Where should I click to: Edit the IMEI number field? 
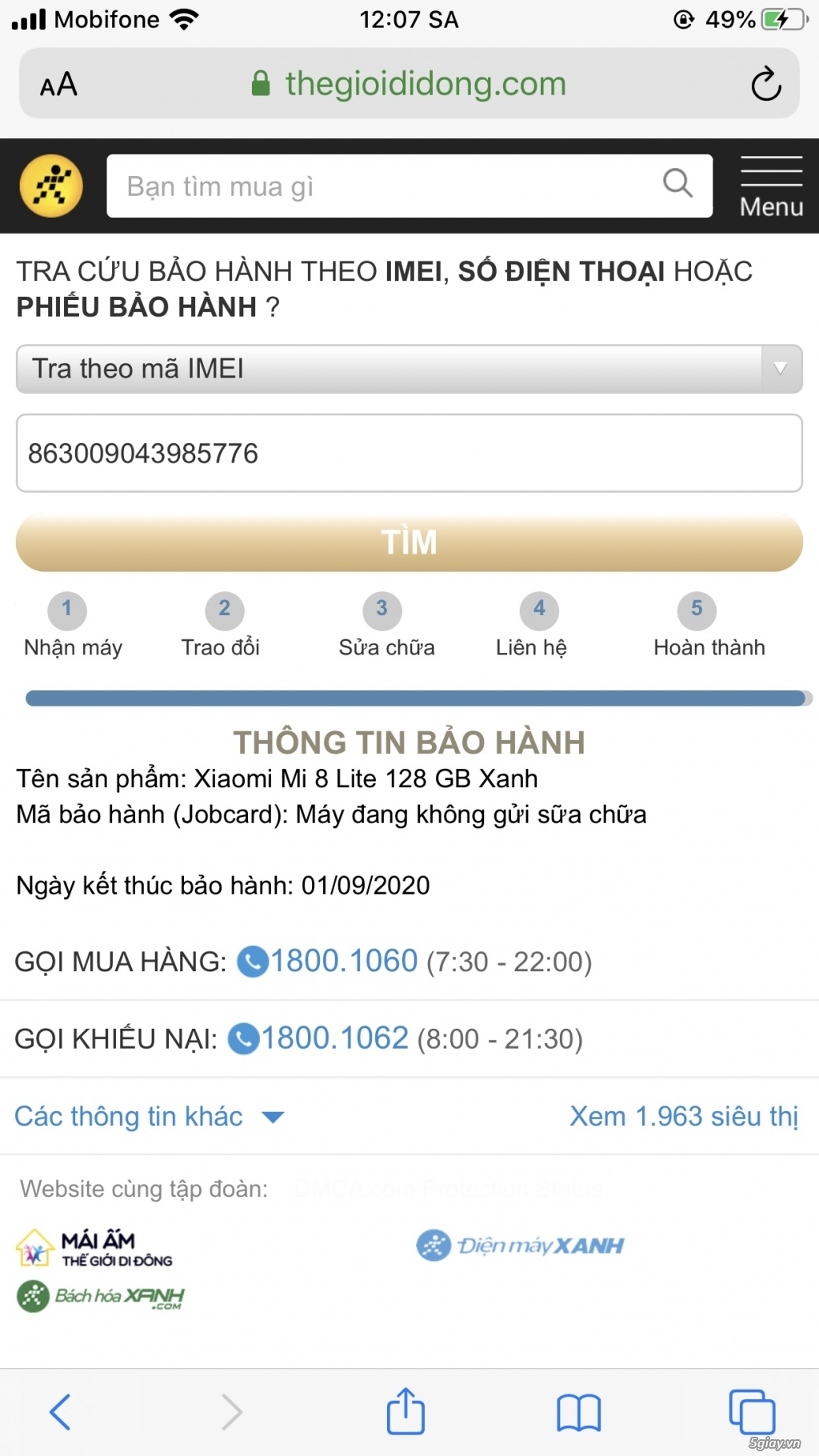(409, 453)
